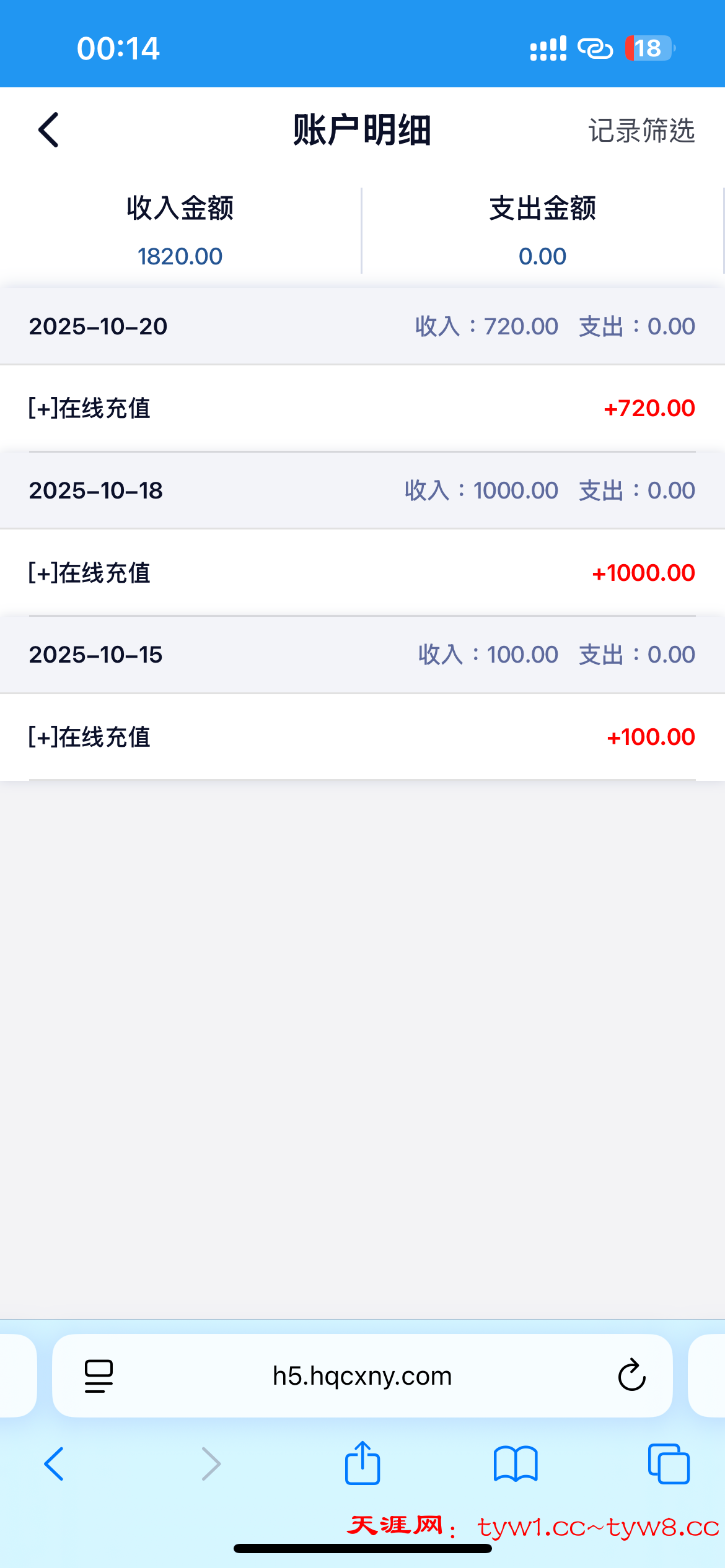The image size is (725, 1568).
Task: Share this page from browser toolbar
Action: click(362, 1463)
